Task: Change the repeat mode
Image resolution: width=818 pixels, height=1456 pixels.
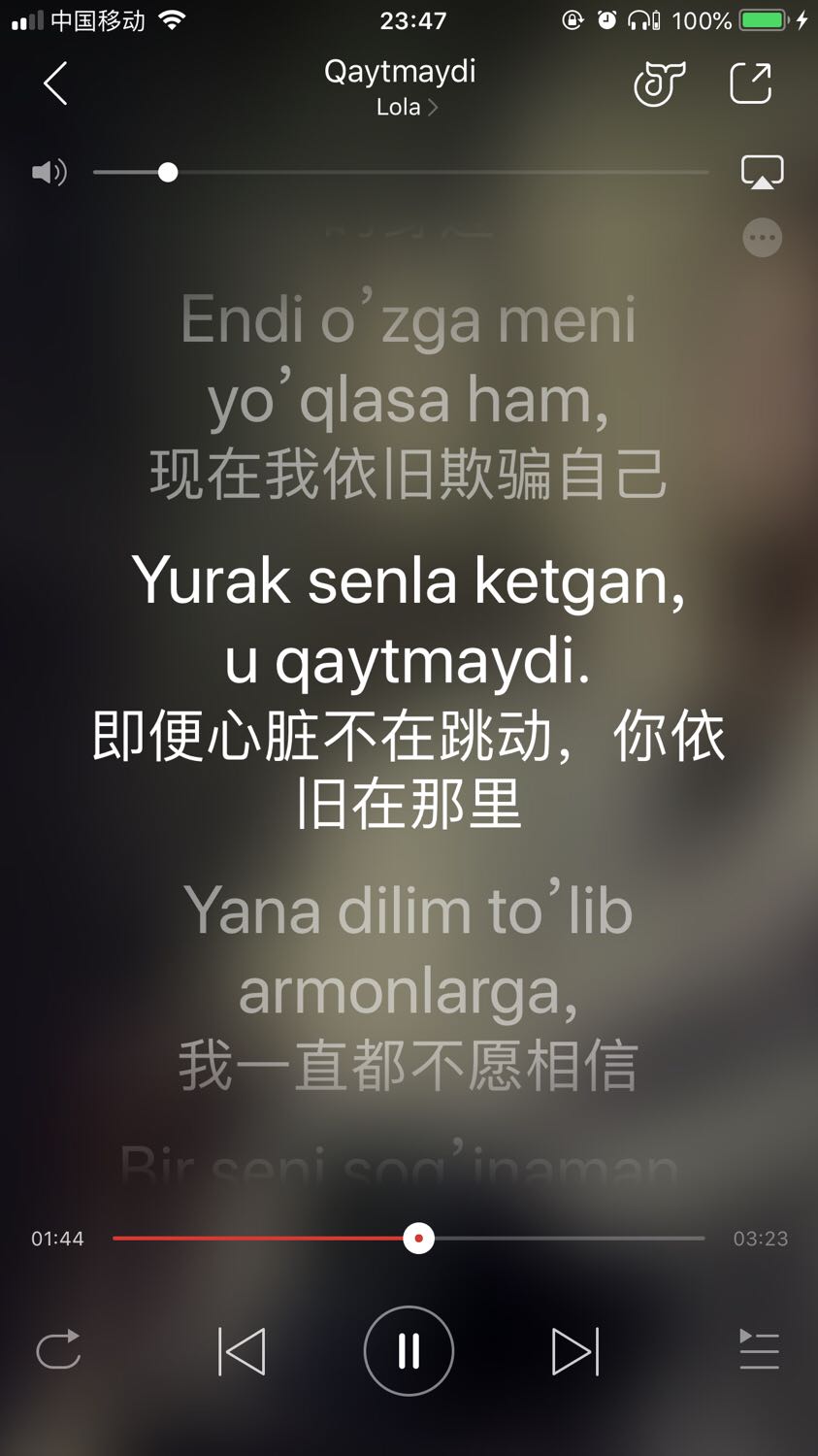Action: [58, 1350]
